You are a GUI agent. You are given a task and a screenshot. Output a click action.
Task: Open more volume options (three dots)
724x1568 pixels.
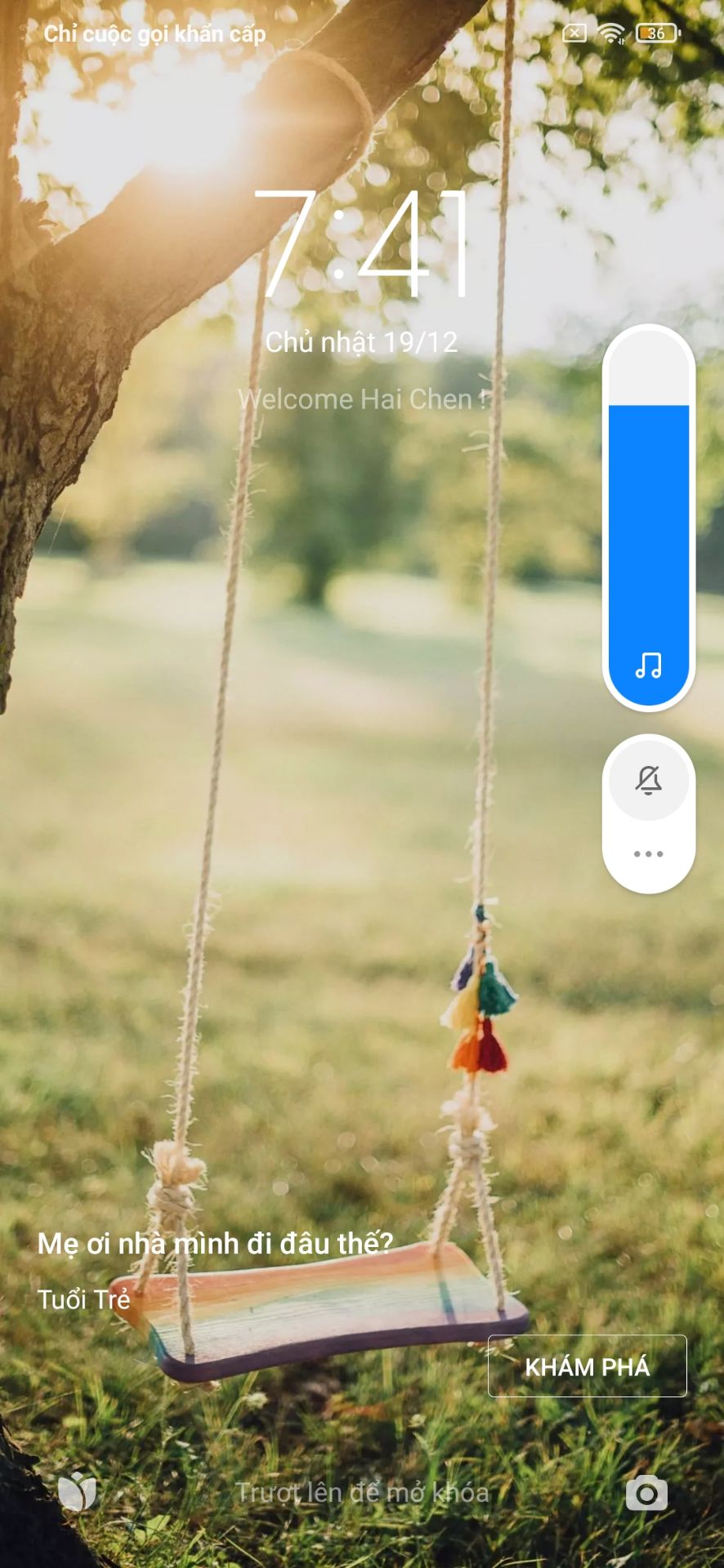649,854
